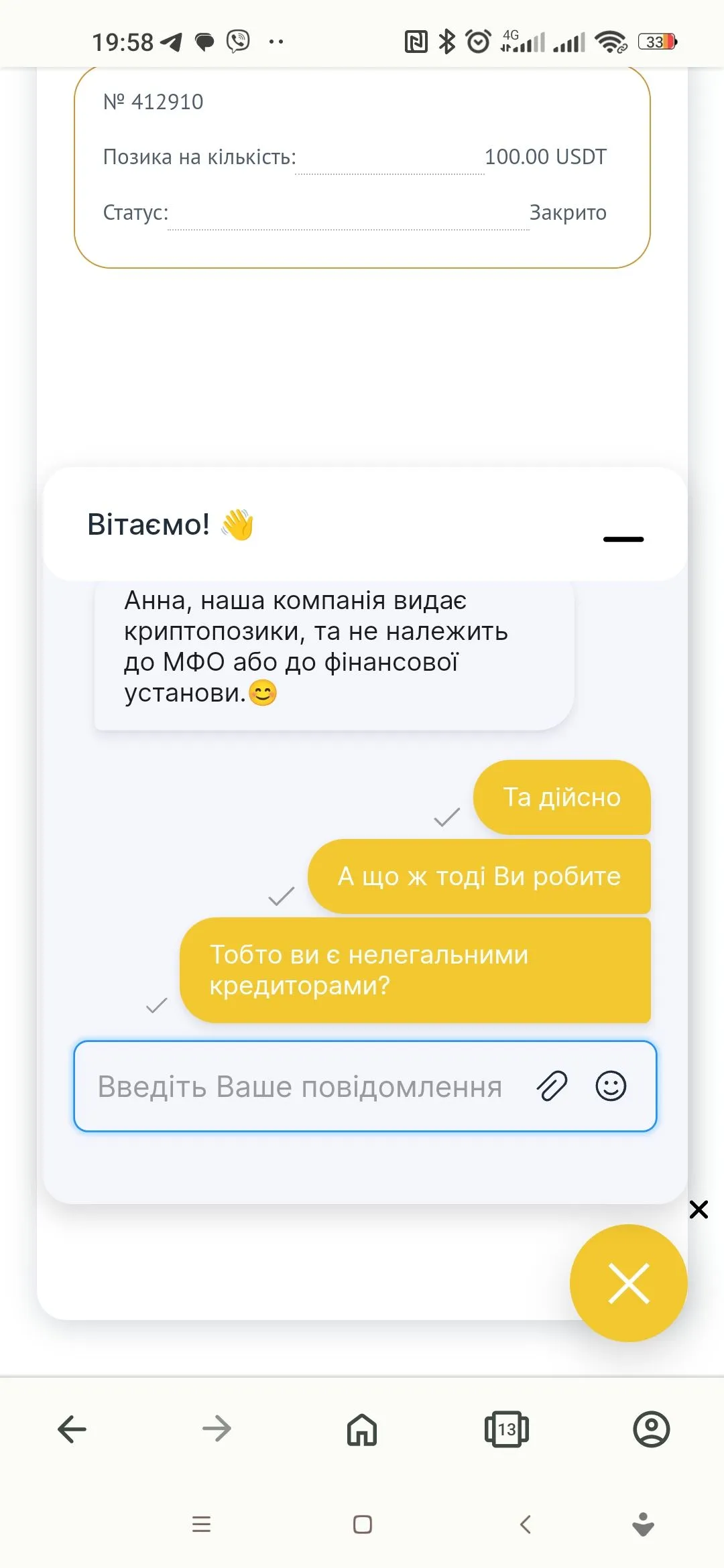Viewport: 724px width, 1568px height.
Task: Tap the system home button
Action: click(363, 1524)
